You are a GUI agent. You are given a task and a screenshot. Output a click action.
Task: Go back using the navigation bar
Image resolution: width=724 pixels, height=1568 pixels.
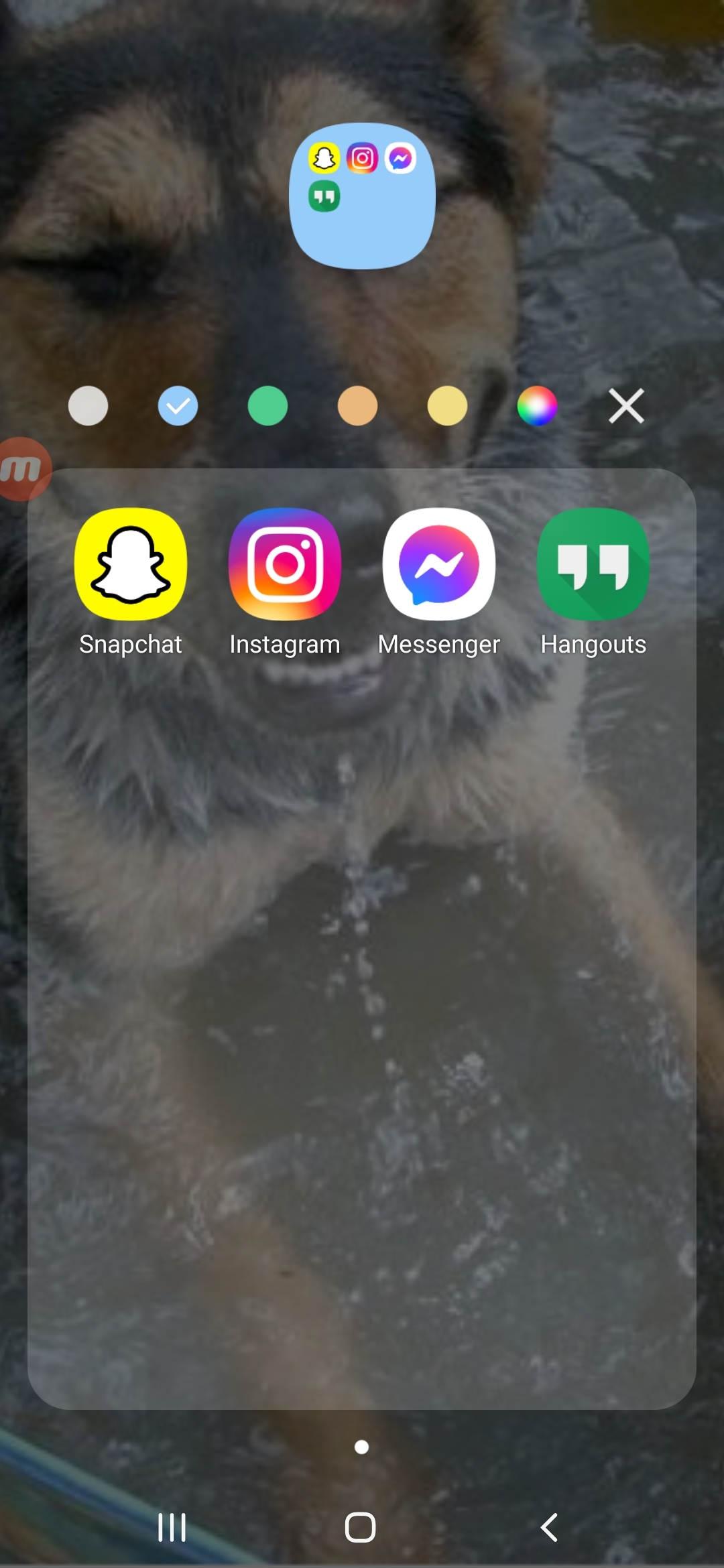(x=550, y=1528)
